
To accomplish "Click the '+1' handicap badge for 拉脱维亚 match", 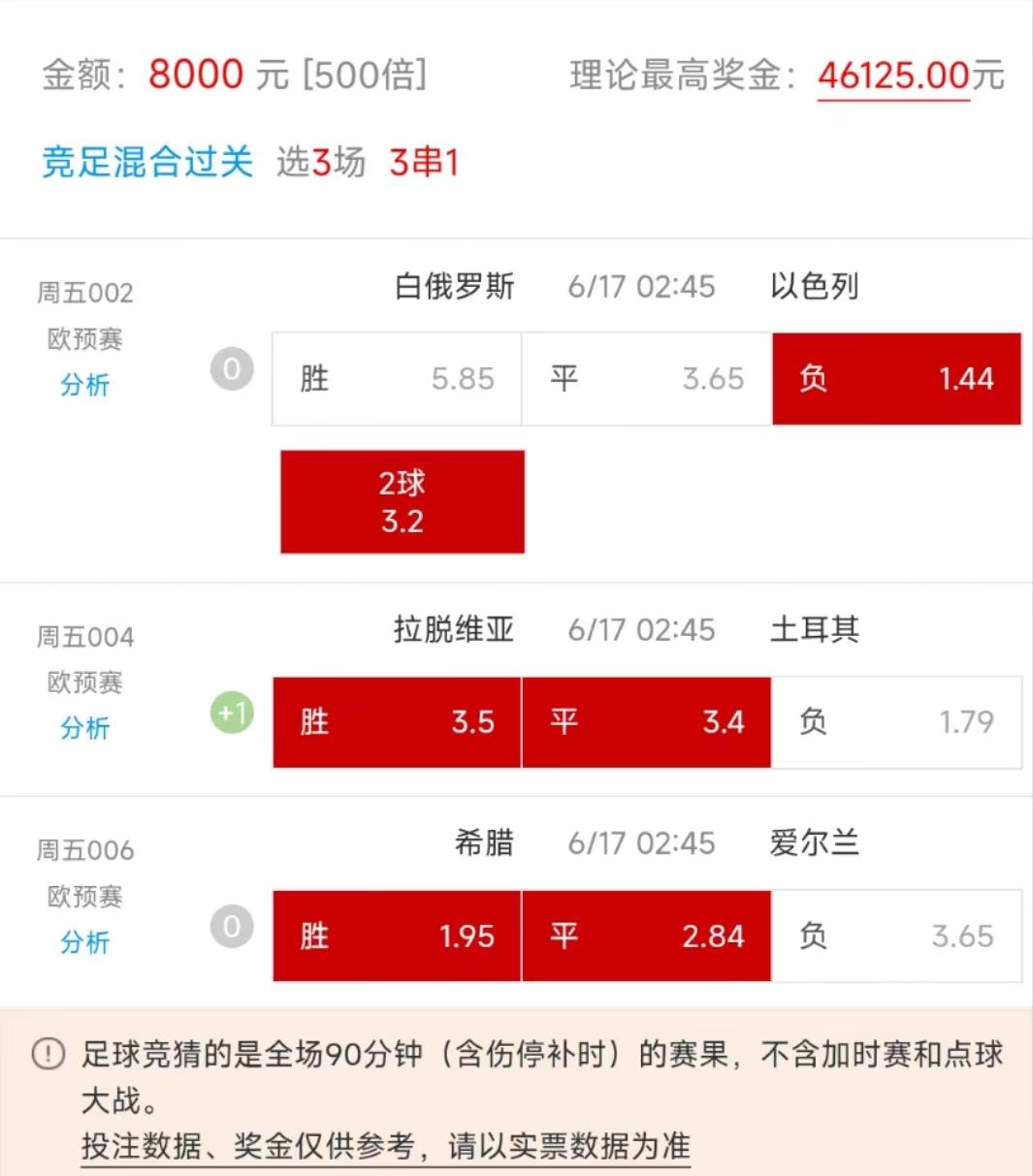I will pos(231,713).
